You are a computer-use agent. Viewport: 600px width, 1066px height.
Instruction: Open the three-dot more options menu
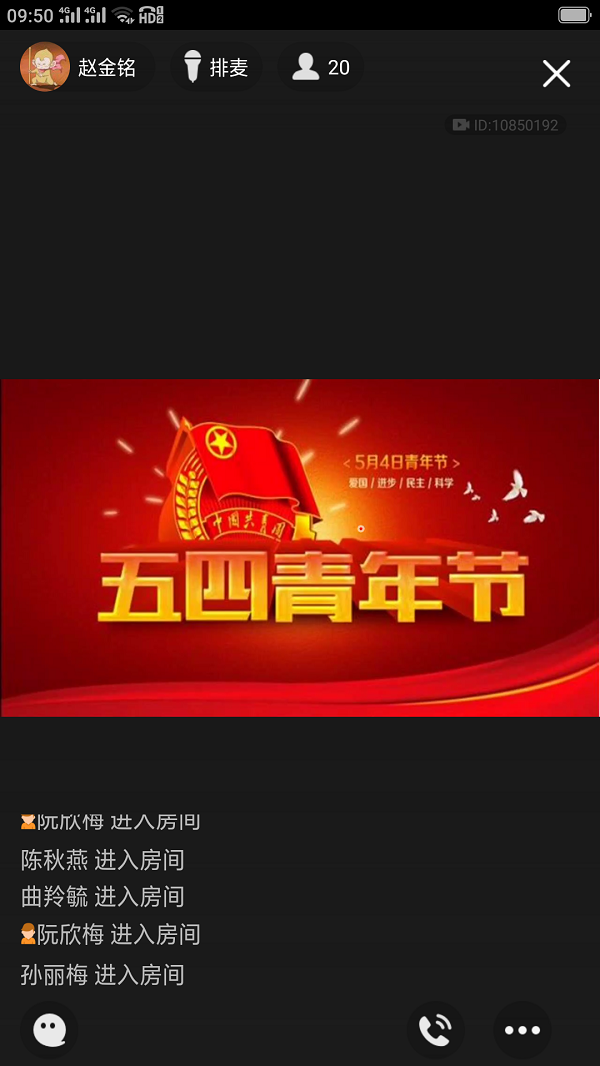(x=522, y=1030)
